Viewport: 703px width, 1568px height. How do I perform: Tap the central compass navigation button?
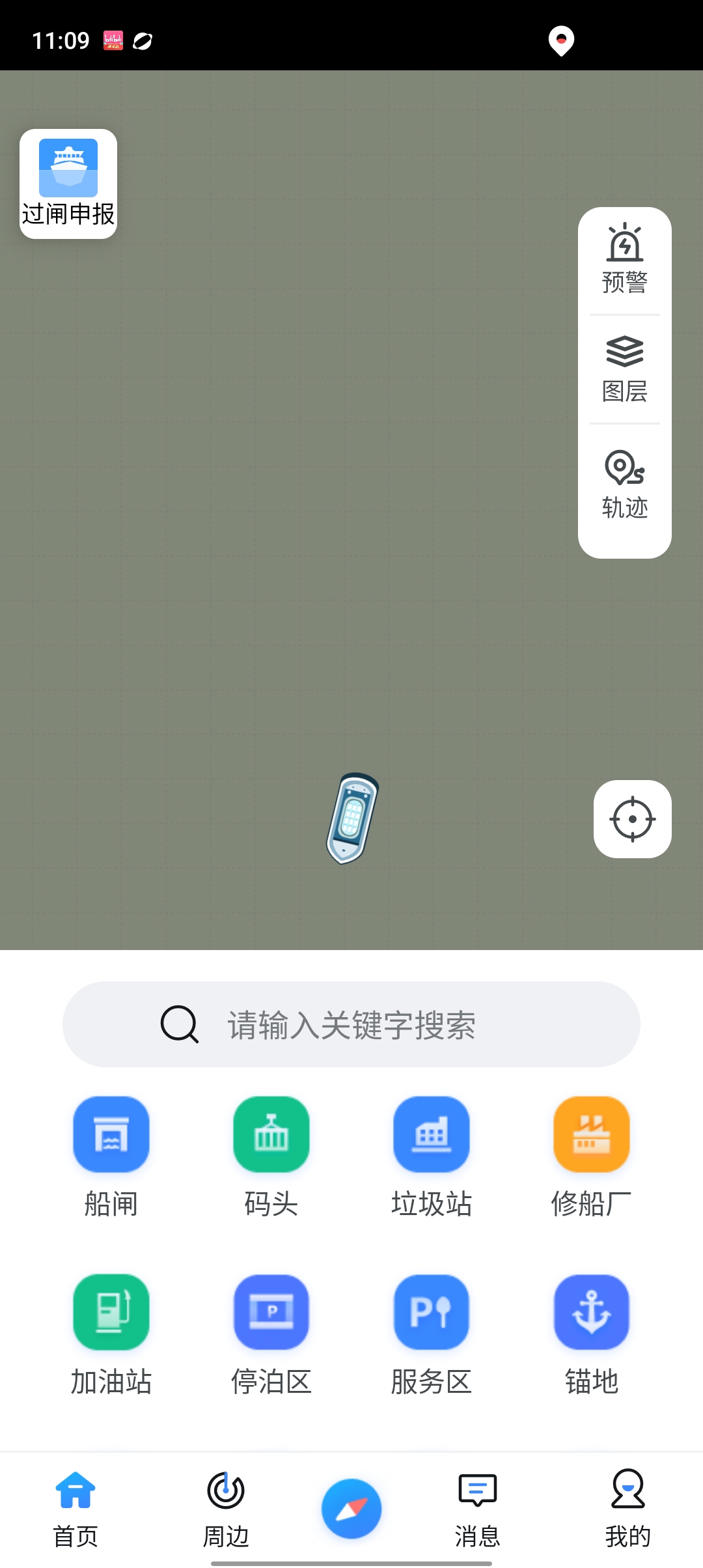351,1509
